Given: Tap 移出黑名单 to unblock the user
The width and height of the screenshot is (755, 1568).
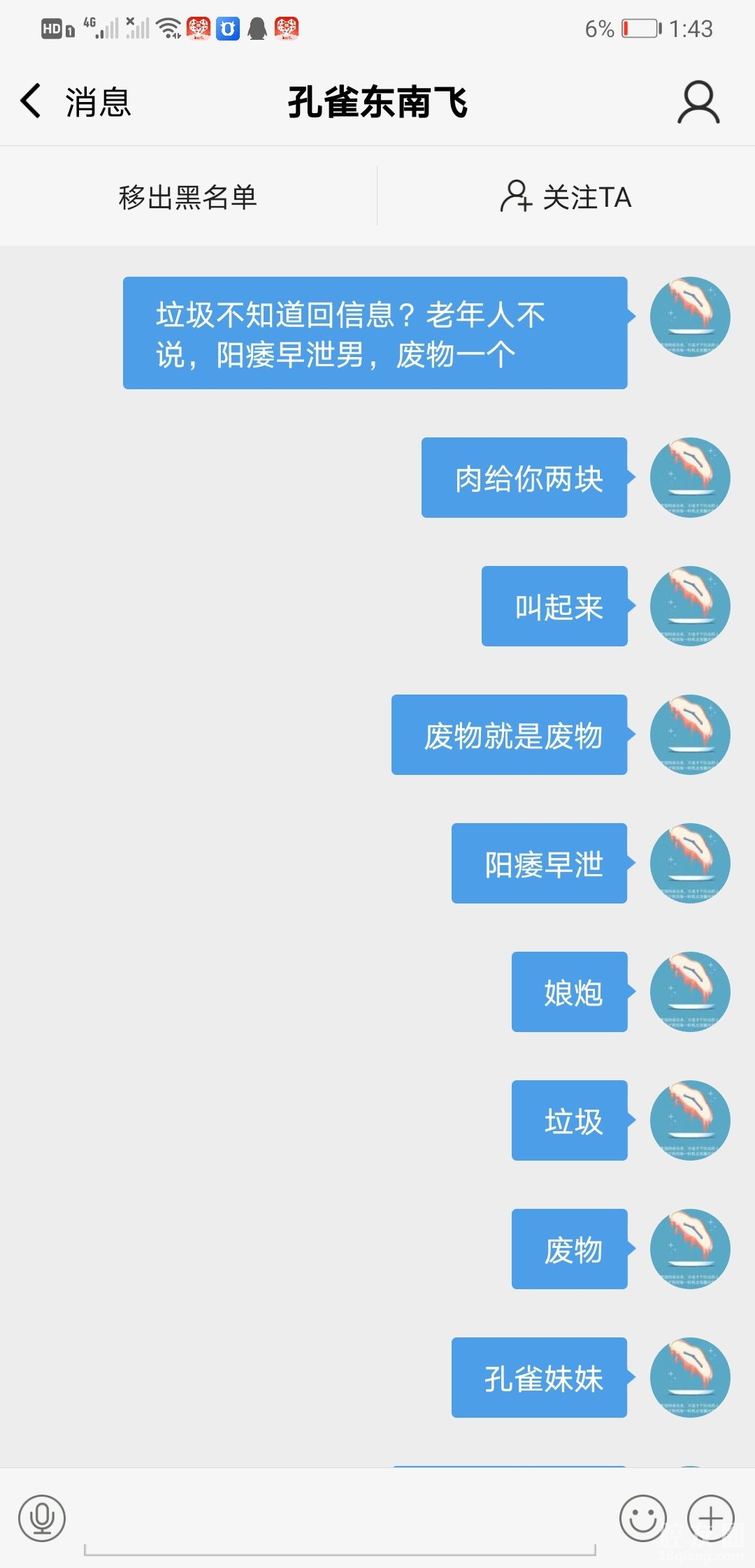Looking at the screenshot, I should (x=187, y=198).
